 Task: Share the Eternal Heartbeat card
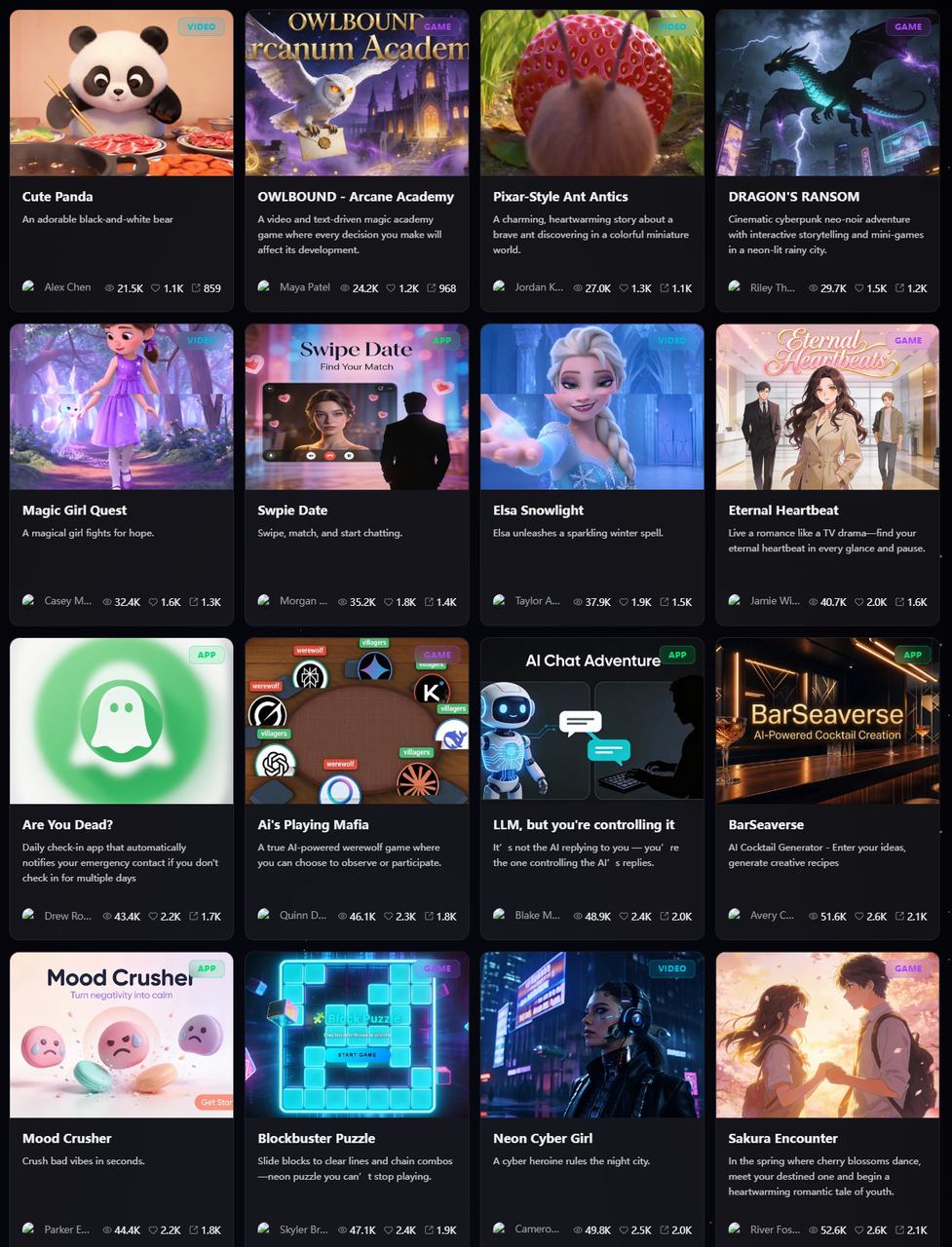point(899,602)
